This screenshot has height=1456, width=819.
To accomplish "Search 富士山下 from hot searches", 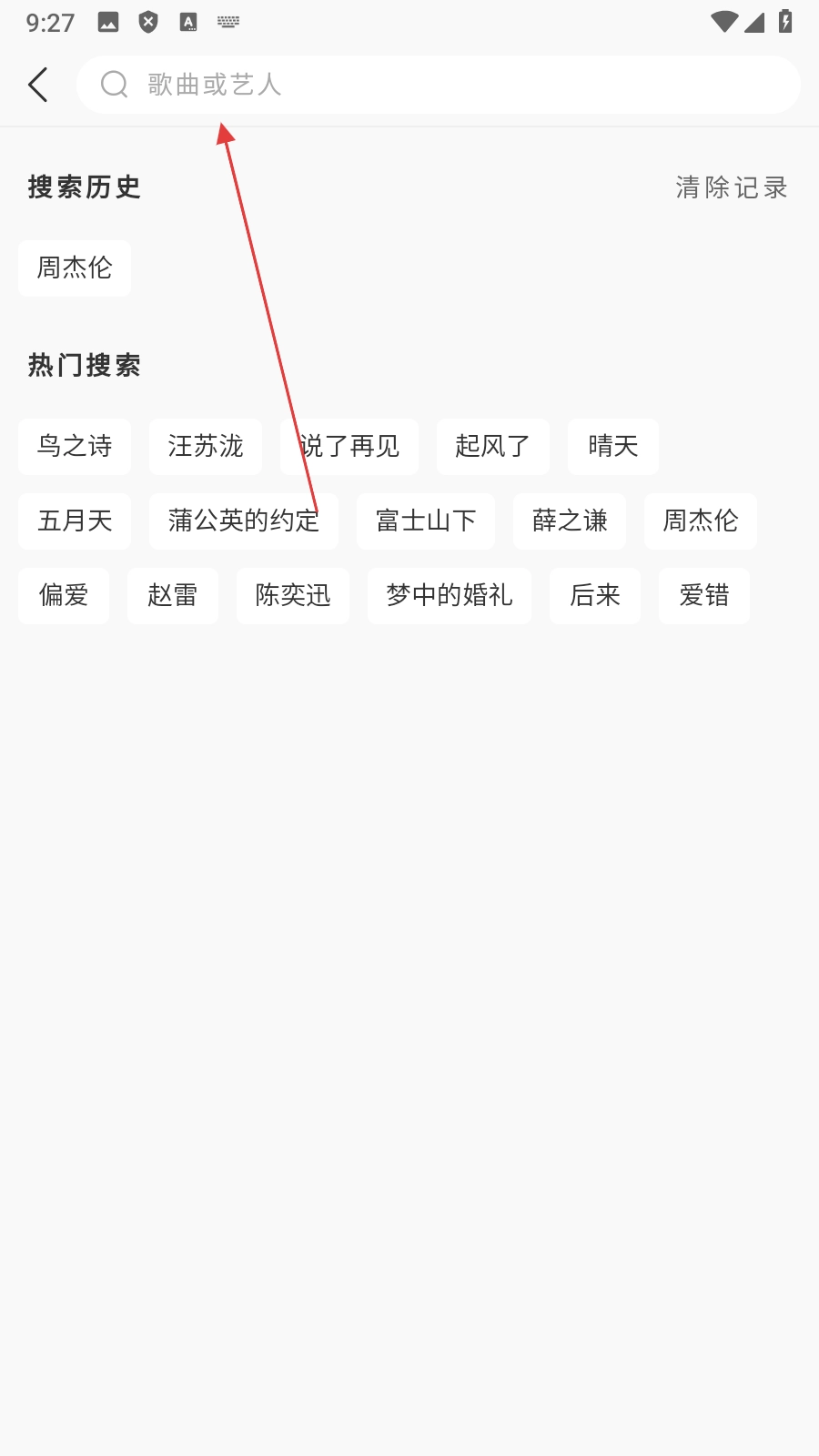I will (425, 521).
